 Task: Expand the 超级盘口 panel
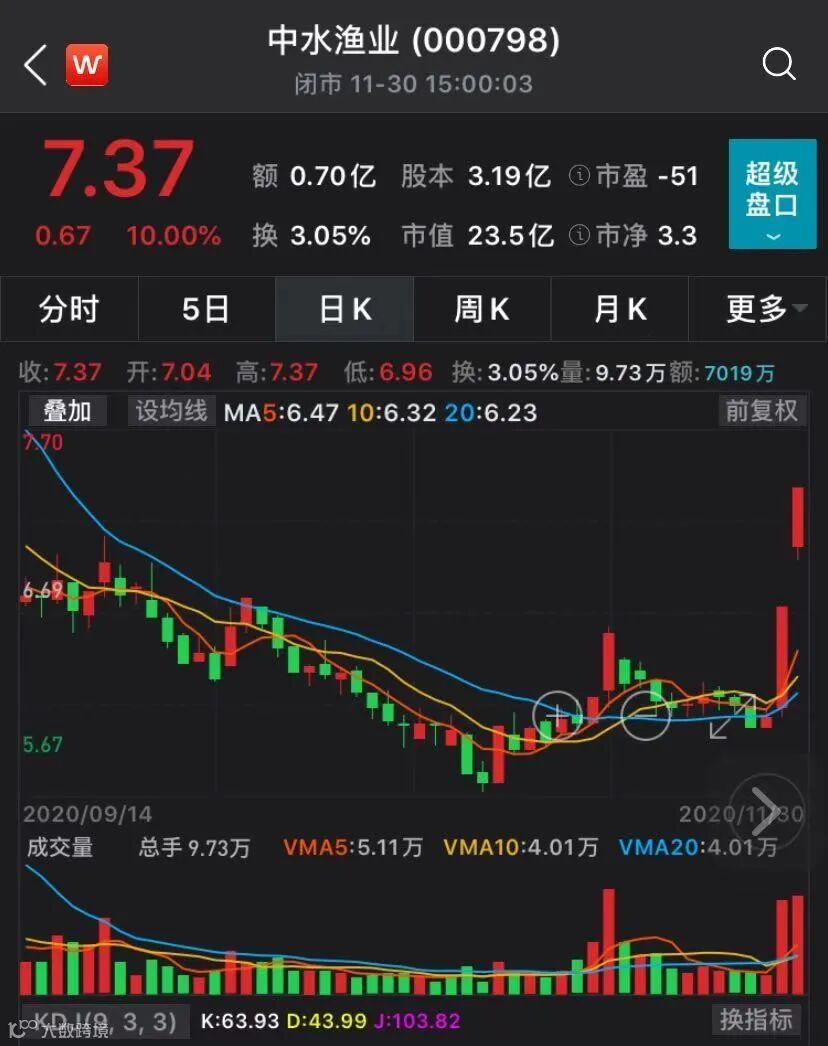click(772, 194)
